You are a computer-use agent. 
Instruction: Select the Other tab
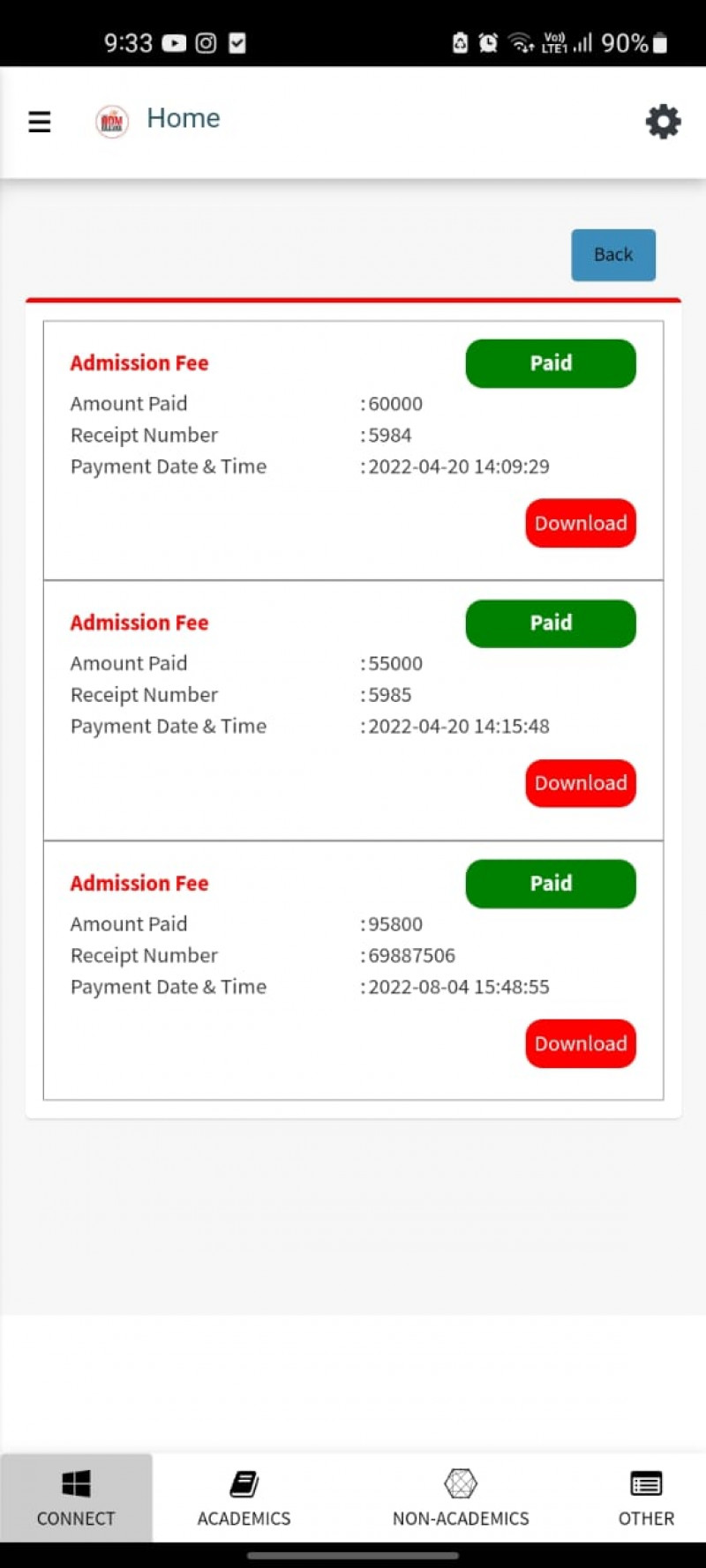click(x=646, y=1497)
